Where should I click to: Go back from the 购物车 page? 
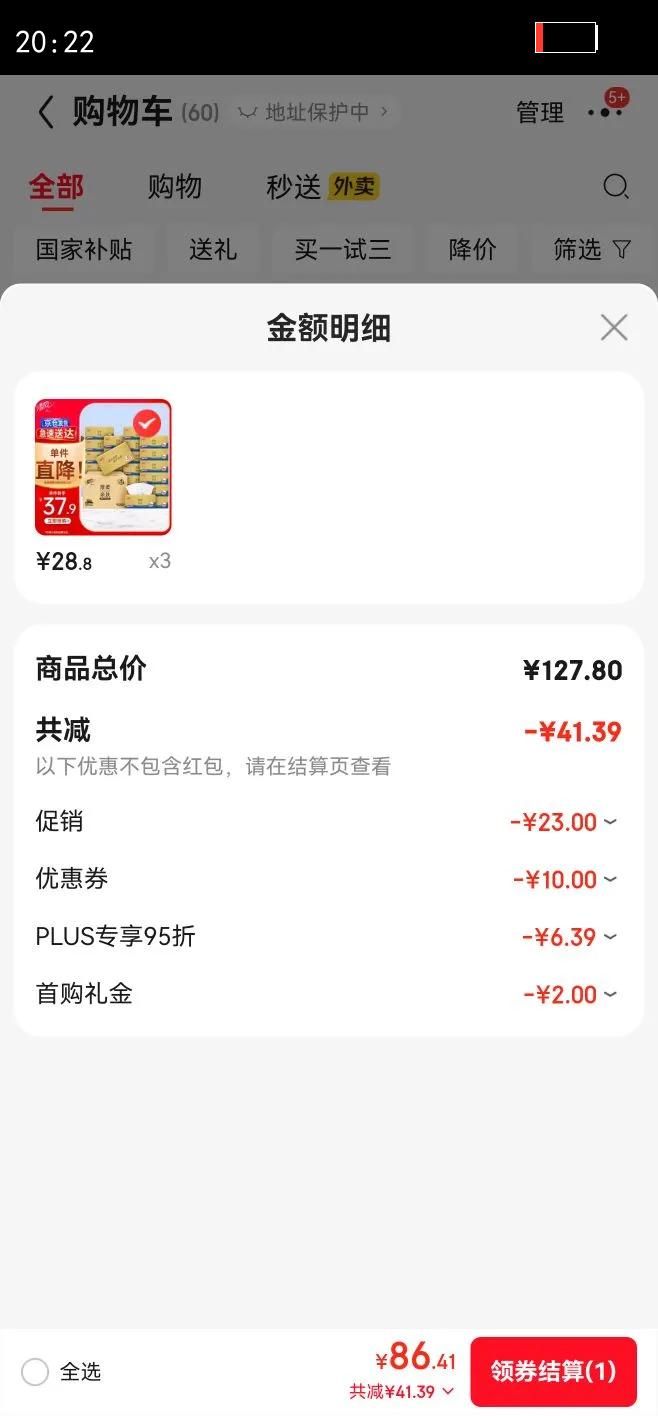[45, 112]
